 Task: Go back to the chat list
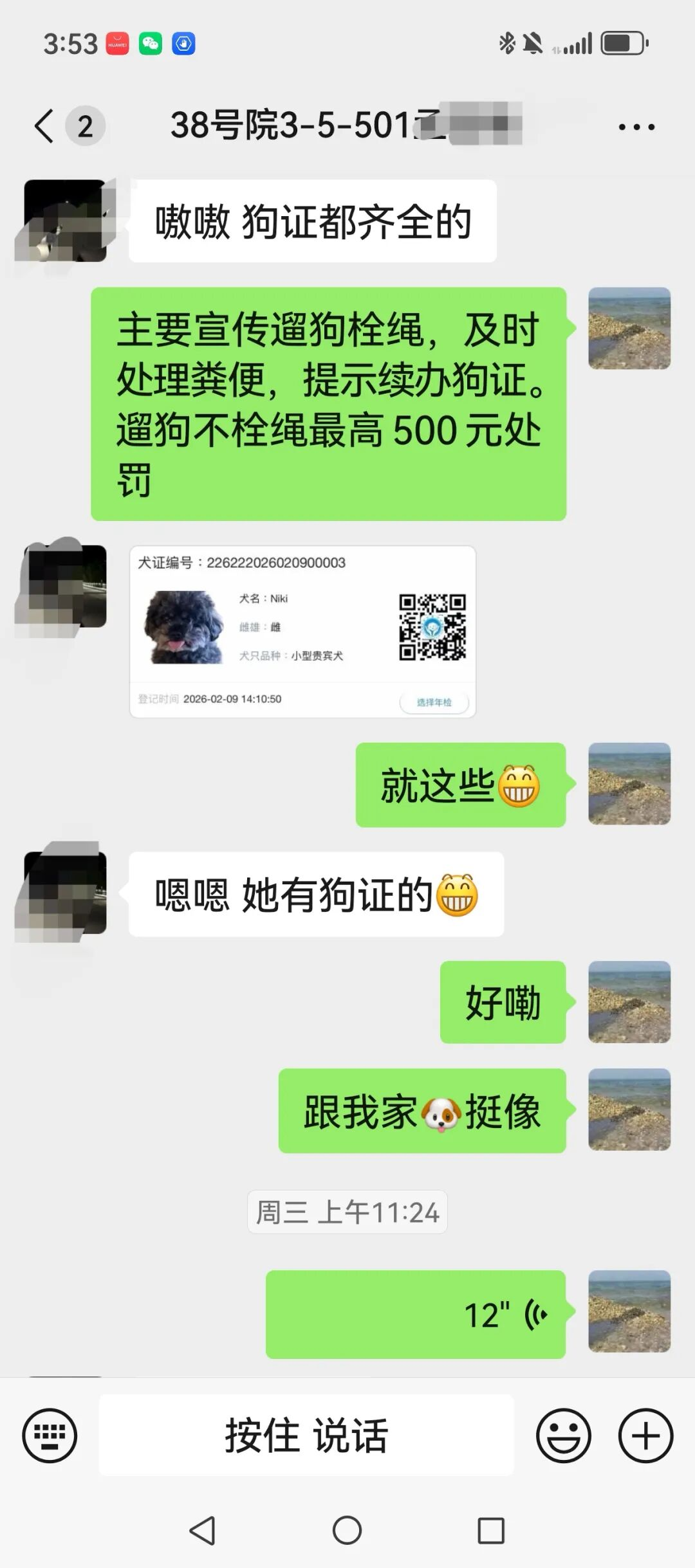(x=44, y=125)
